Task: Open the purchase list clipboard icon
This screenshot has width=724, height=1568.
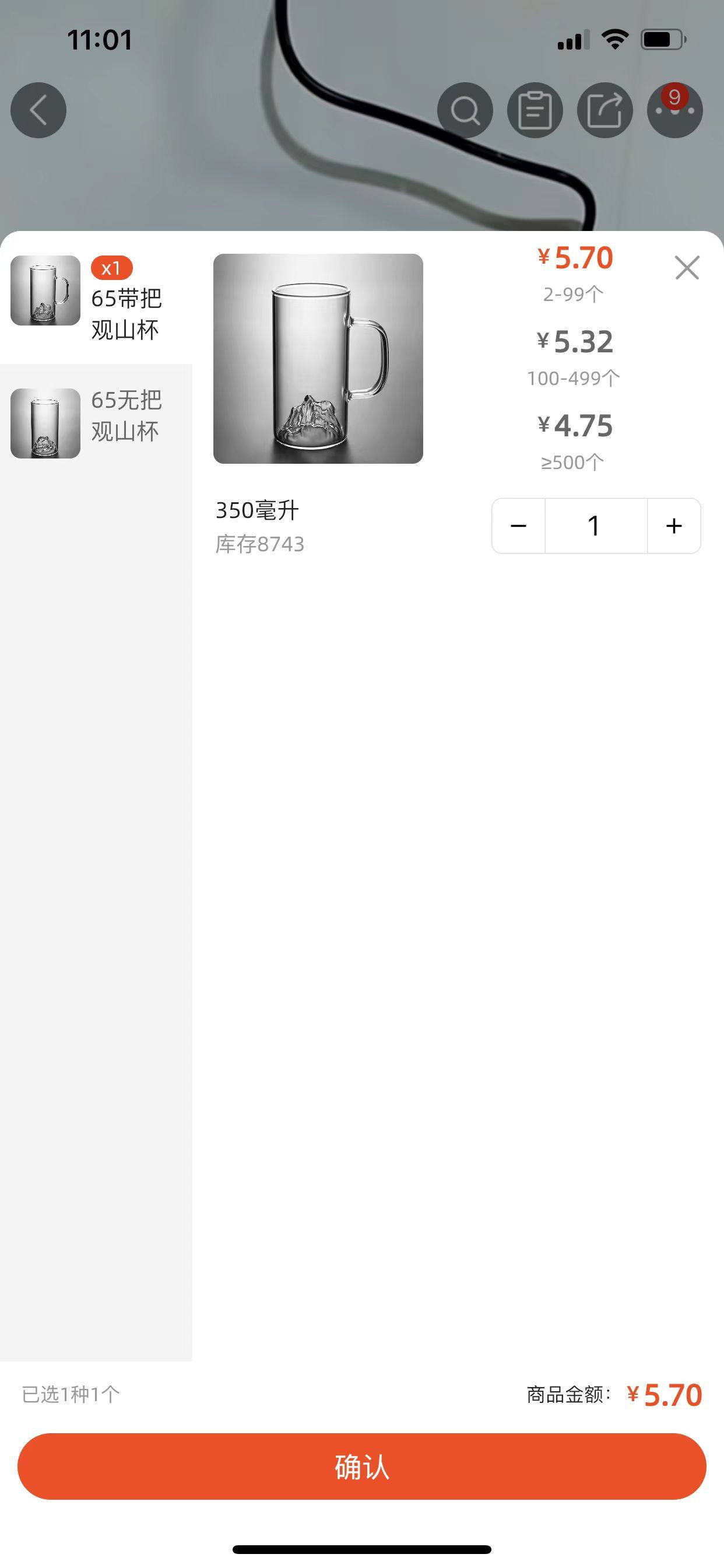Action: pyautogui.click(x=535, y=110)
